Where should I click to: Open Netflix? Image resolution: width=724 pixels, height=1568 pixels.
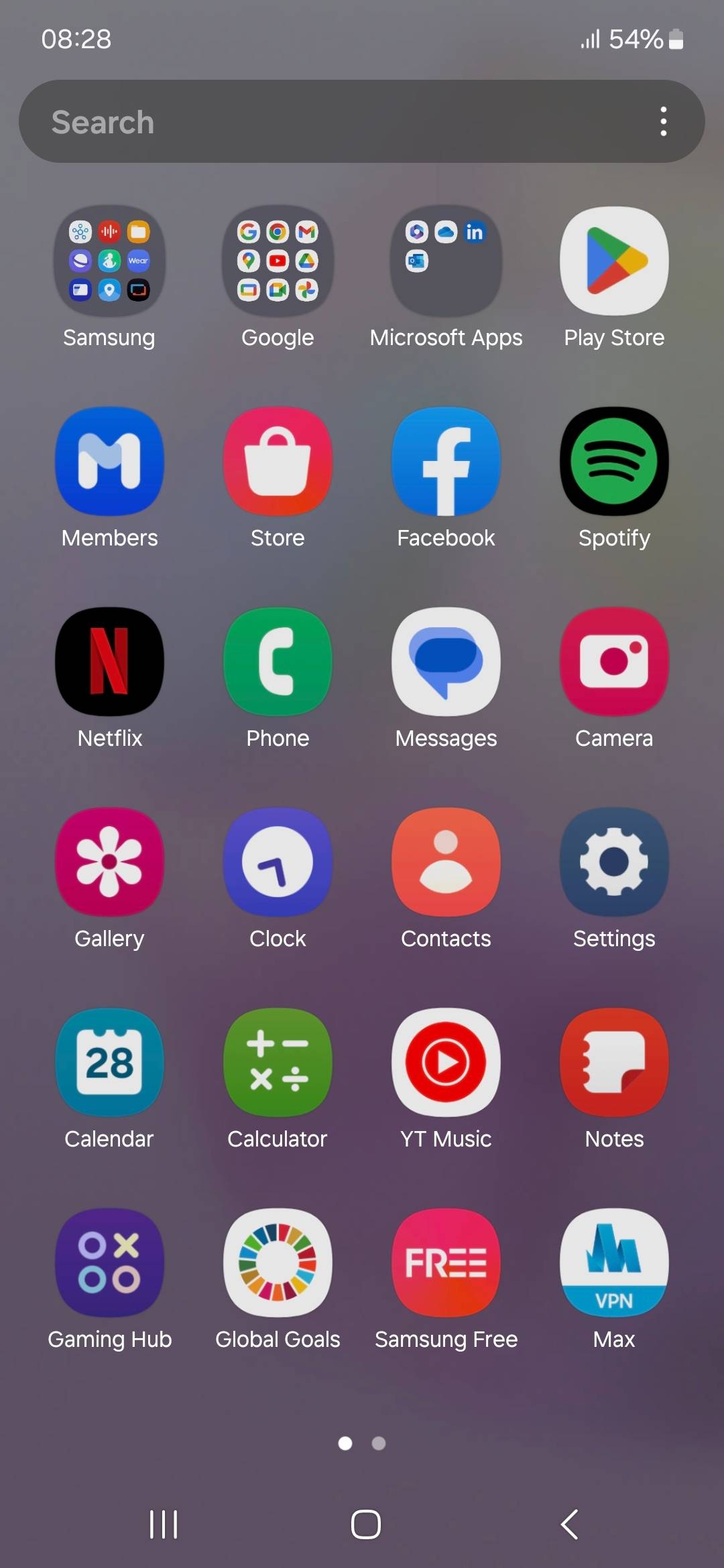click(x=109, y=662)
